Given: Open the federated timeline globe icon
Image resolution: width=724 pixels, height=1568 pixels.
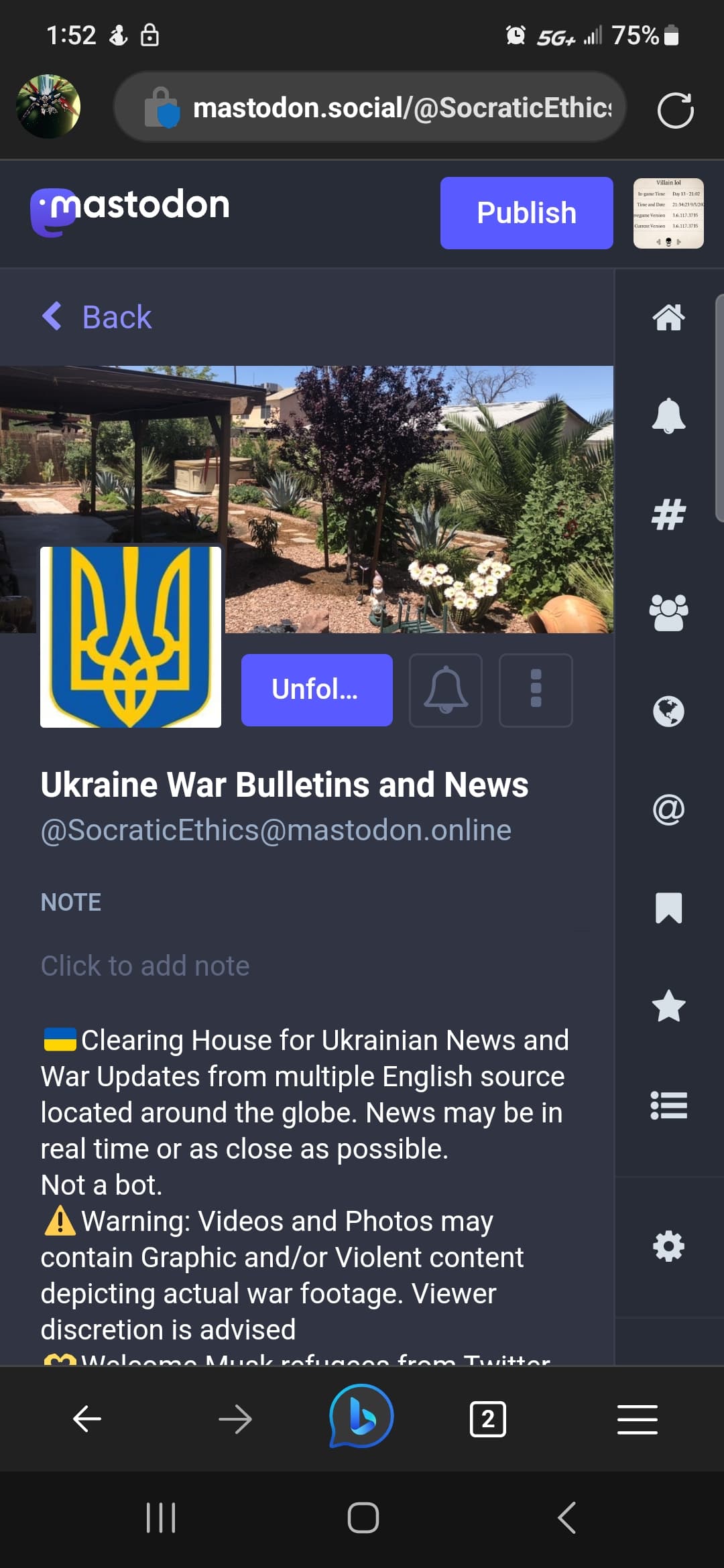Looking at the screenshot, I should (668, 711).
